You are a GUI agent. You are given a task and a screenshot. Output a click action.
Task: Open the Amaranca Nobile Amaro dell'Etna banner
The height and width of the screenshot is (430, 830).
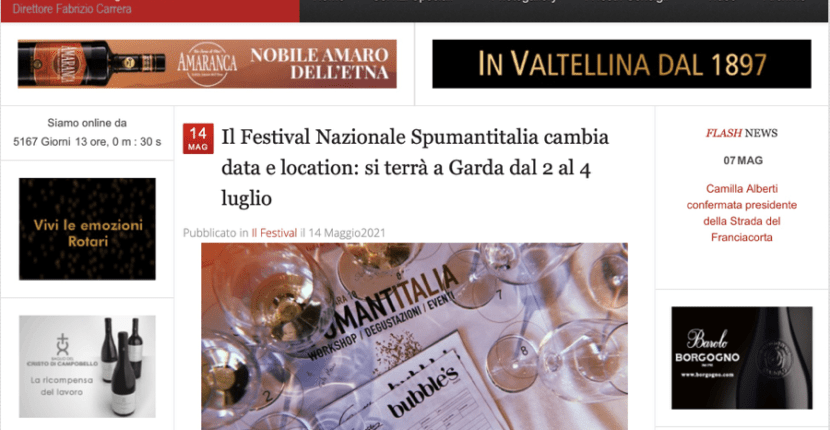click(x=206, y=64)
